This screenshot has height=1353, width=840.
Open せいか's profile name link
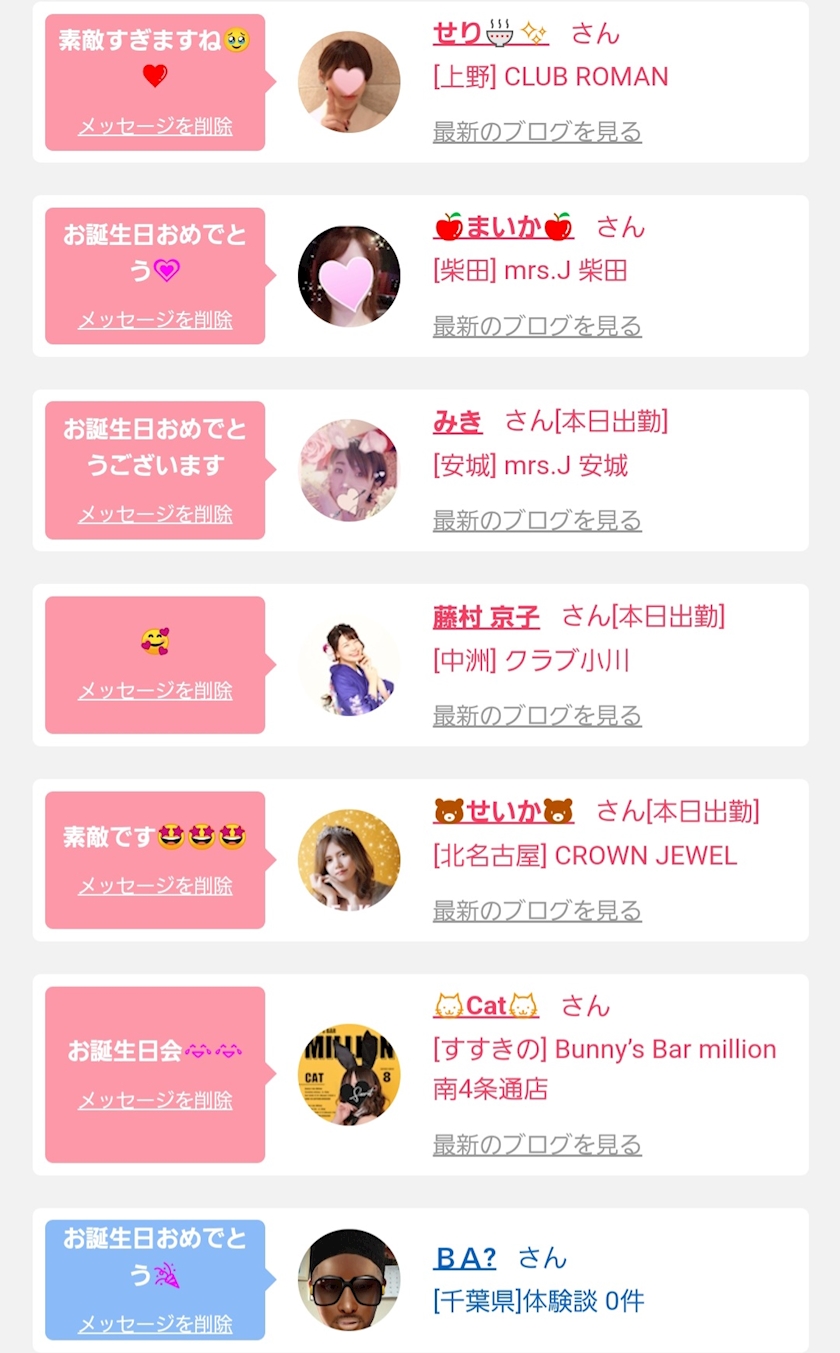503,811
